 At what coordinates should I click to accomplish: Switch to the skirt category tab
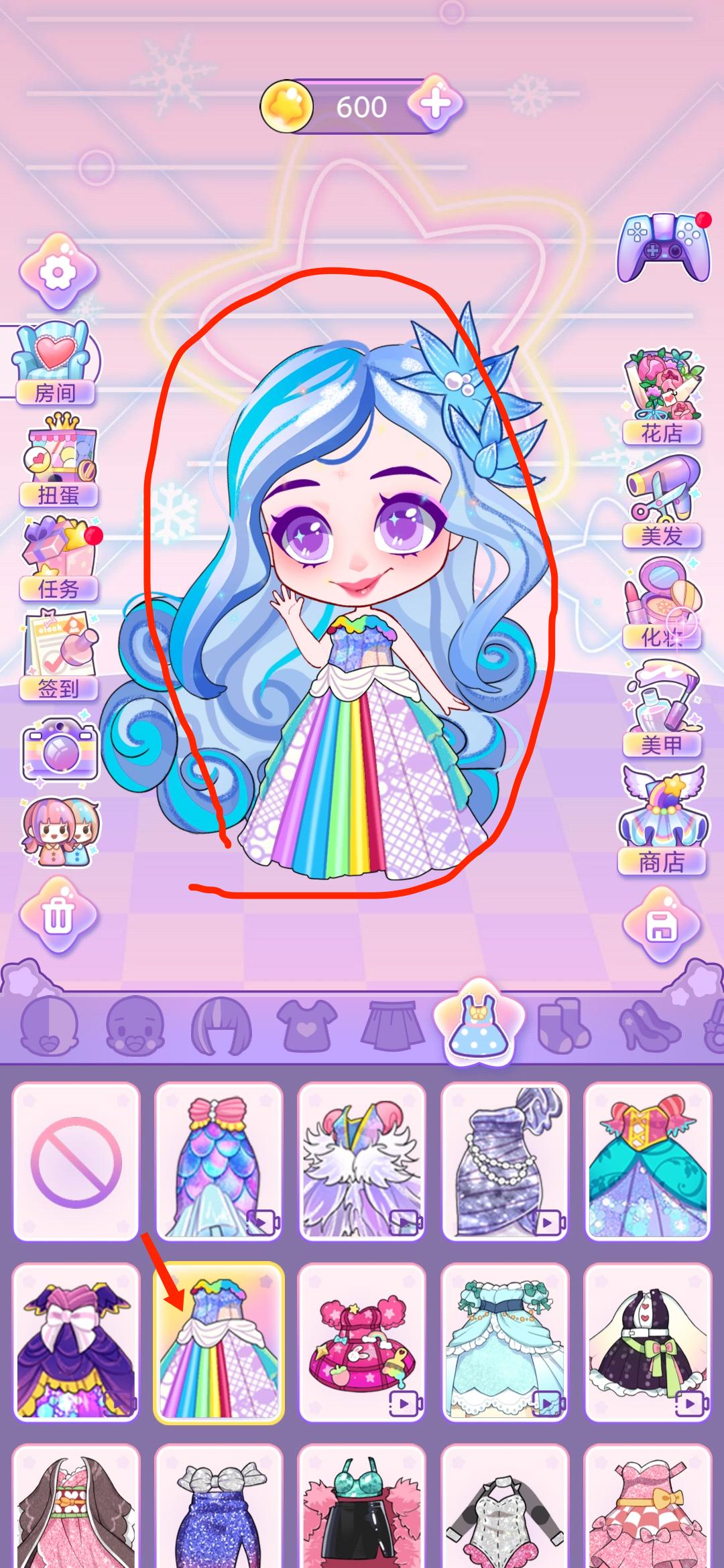coord(394,1025)
